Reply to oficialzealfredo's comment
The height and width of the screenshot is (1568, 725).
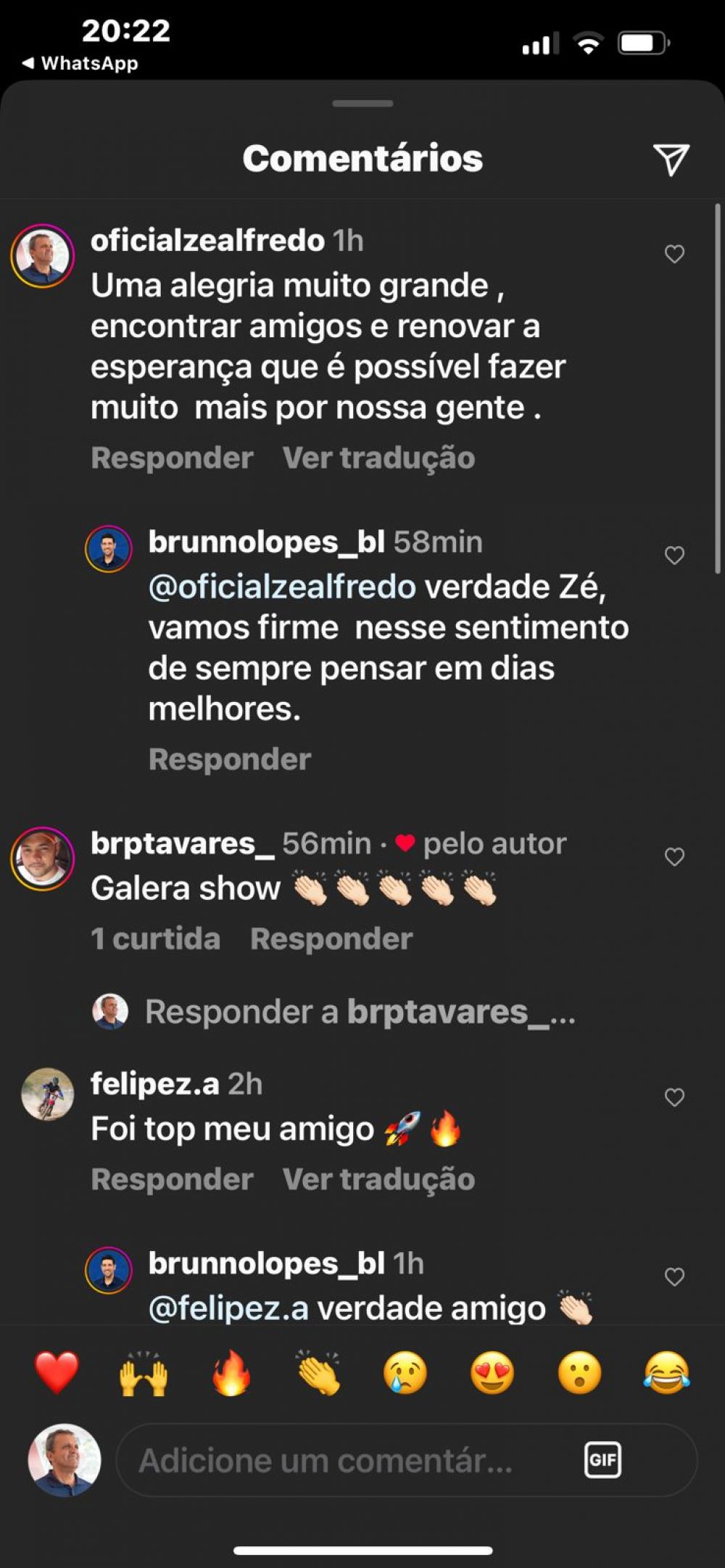172,458
